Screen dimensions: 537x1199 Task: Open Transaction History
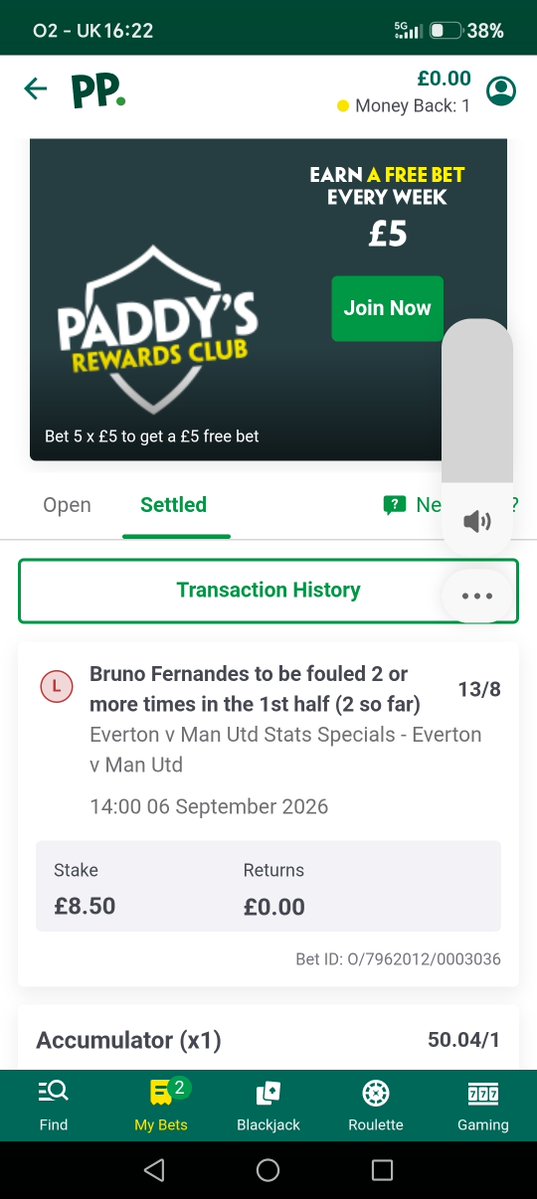point(268,590)
